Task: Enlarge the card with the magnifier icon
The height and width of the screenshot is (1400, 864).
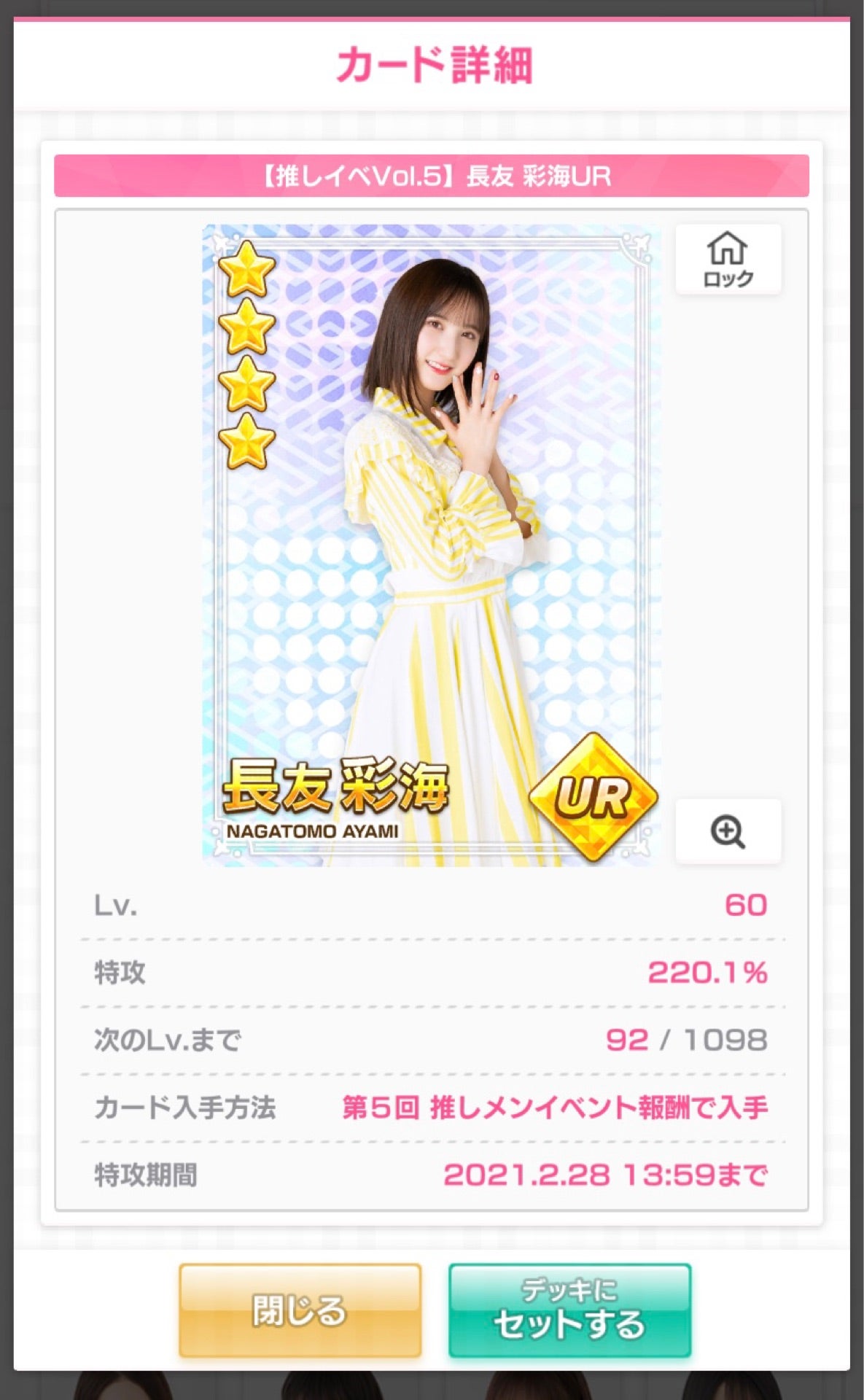Action: (728, 831)
